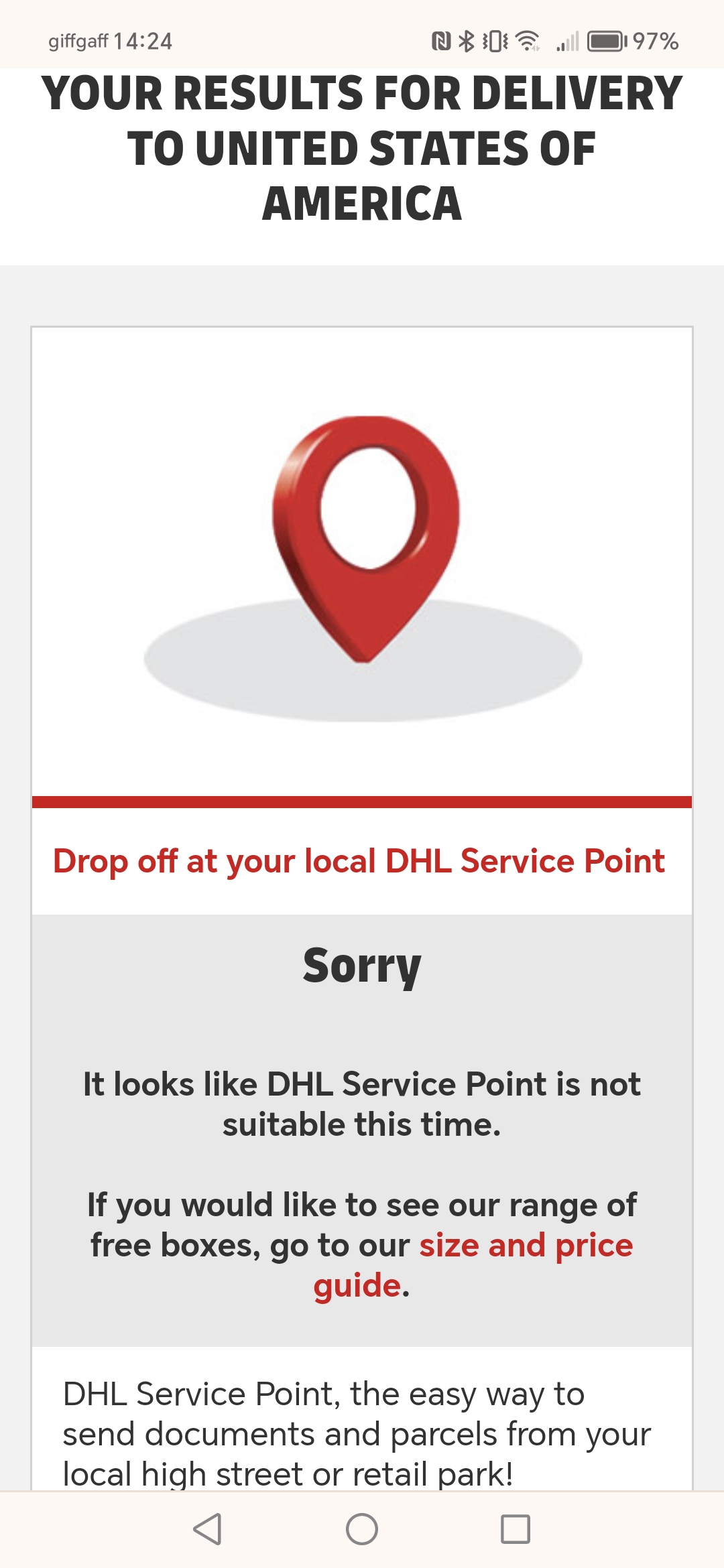The height and width of the screenshot is (1568, 724).
Task: Open the recent apps overview
Action: click(516, 1529)
